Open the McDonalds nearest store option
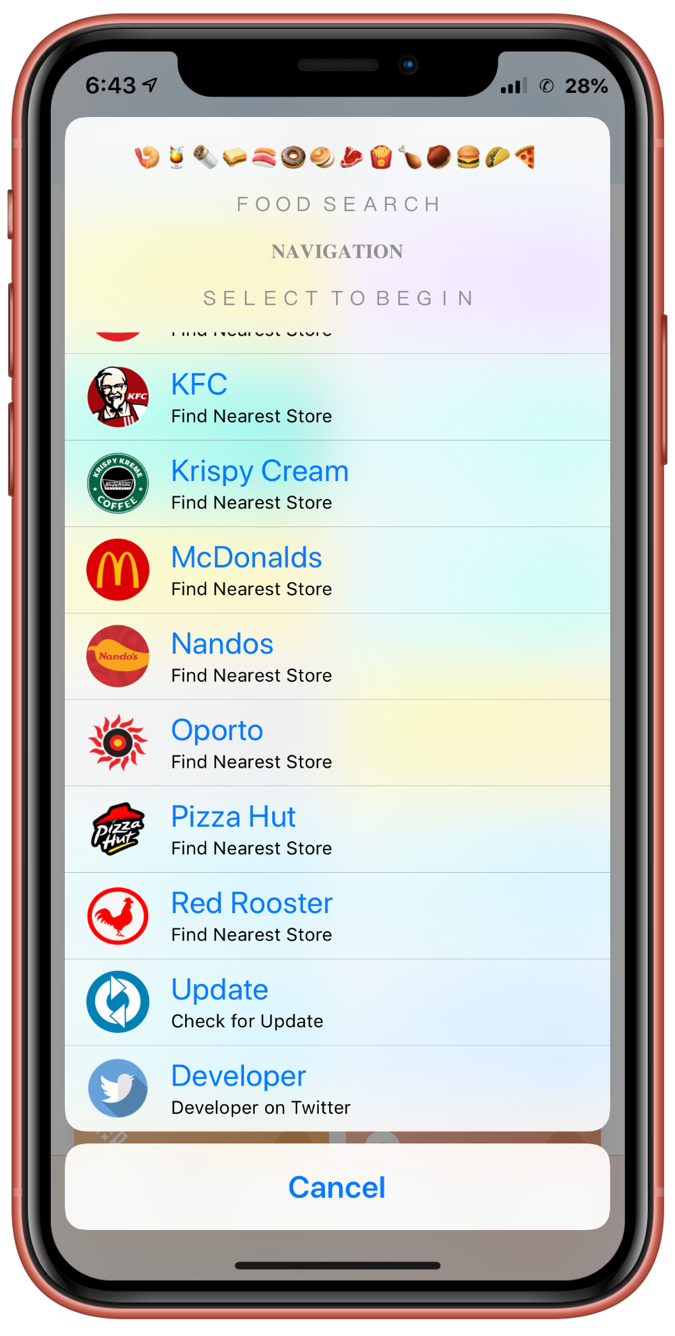Image resolution: width=675 pixels, height=1336 pixels. [337, 570]
